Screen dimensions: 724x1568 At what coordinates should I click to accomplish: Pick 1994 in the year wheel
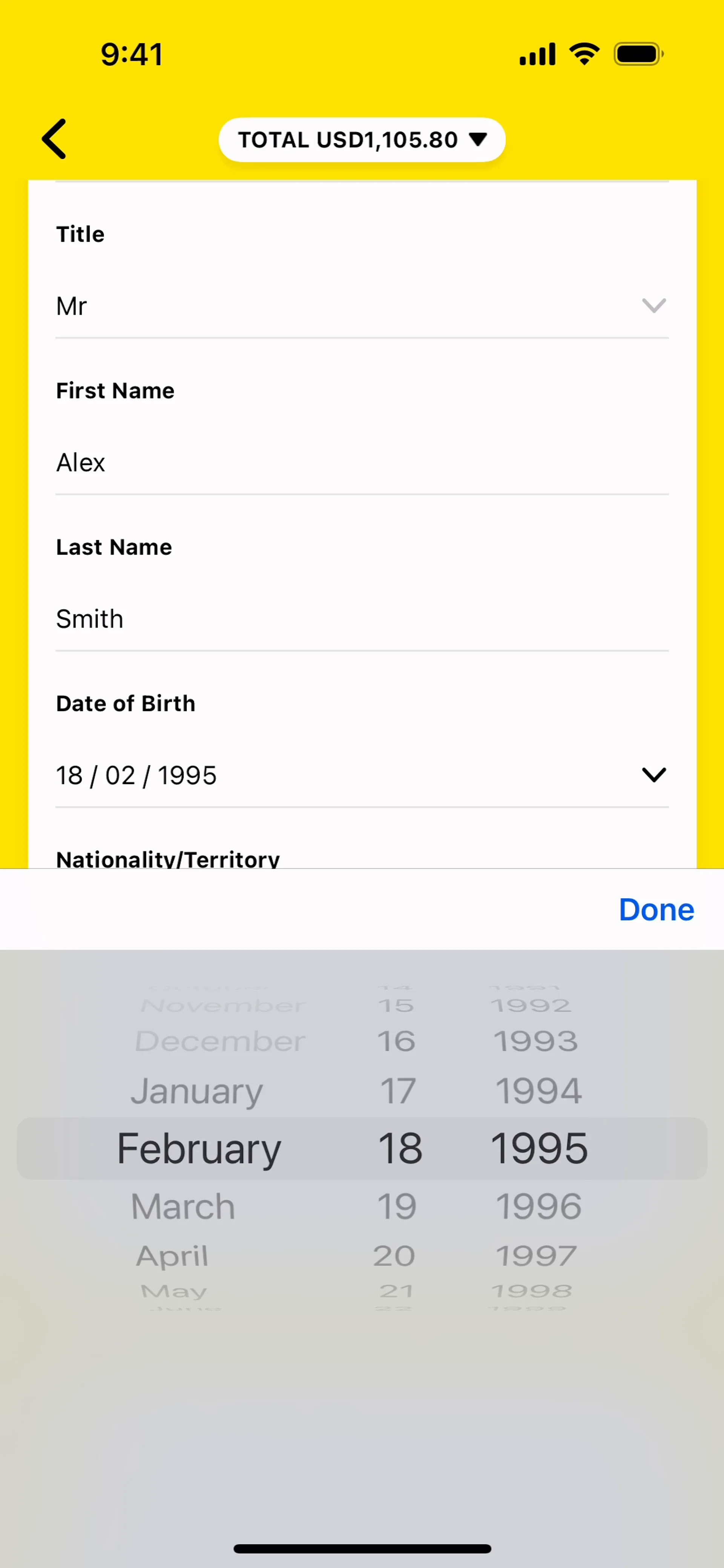tap(538, 1091)
